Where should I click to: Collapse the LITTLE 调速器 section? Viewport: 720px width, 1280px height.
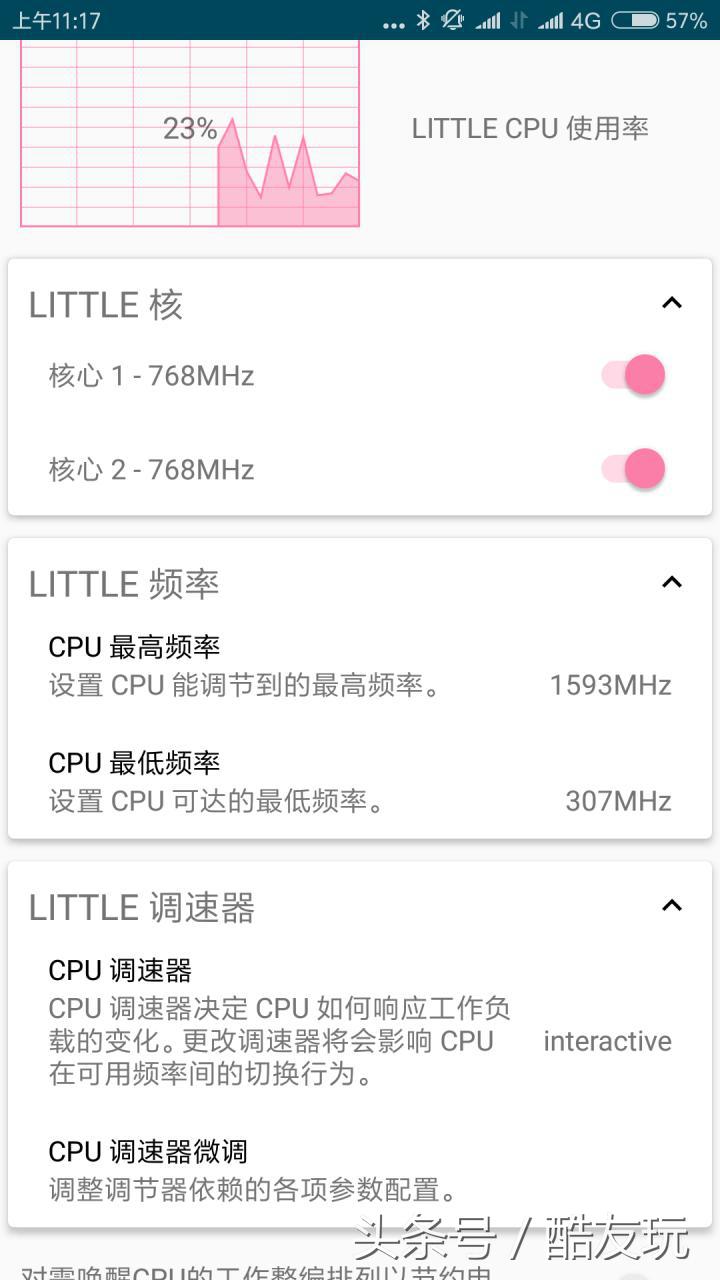pyautogui.click(x=672, y=905)
